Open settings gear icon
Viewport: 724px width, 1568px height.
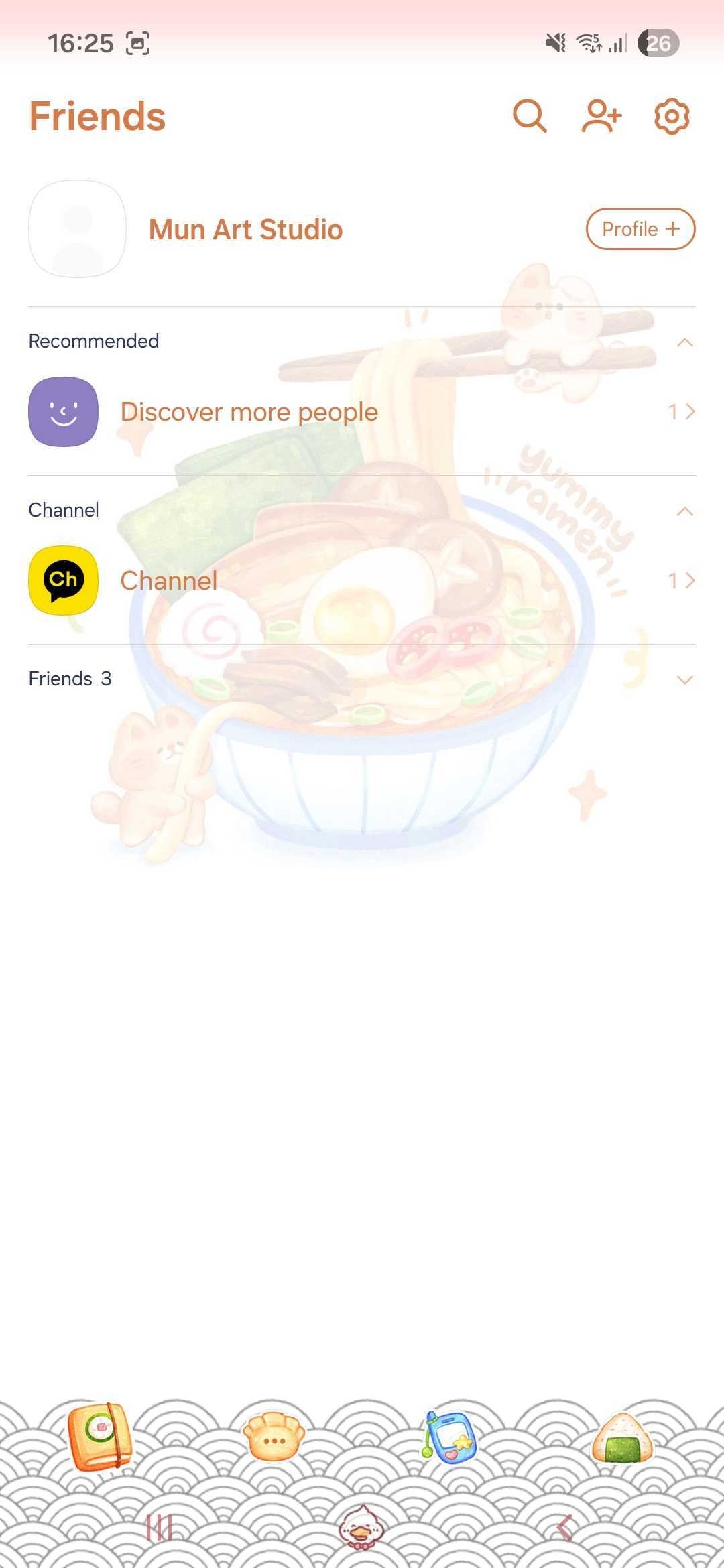pos(672,117)
